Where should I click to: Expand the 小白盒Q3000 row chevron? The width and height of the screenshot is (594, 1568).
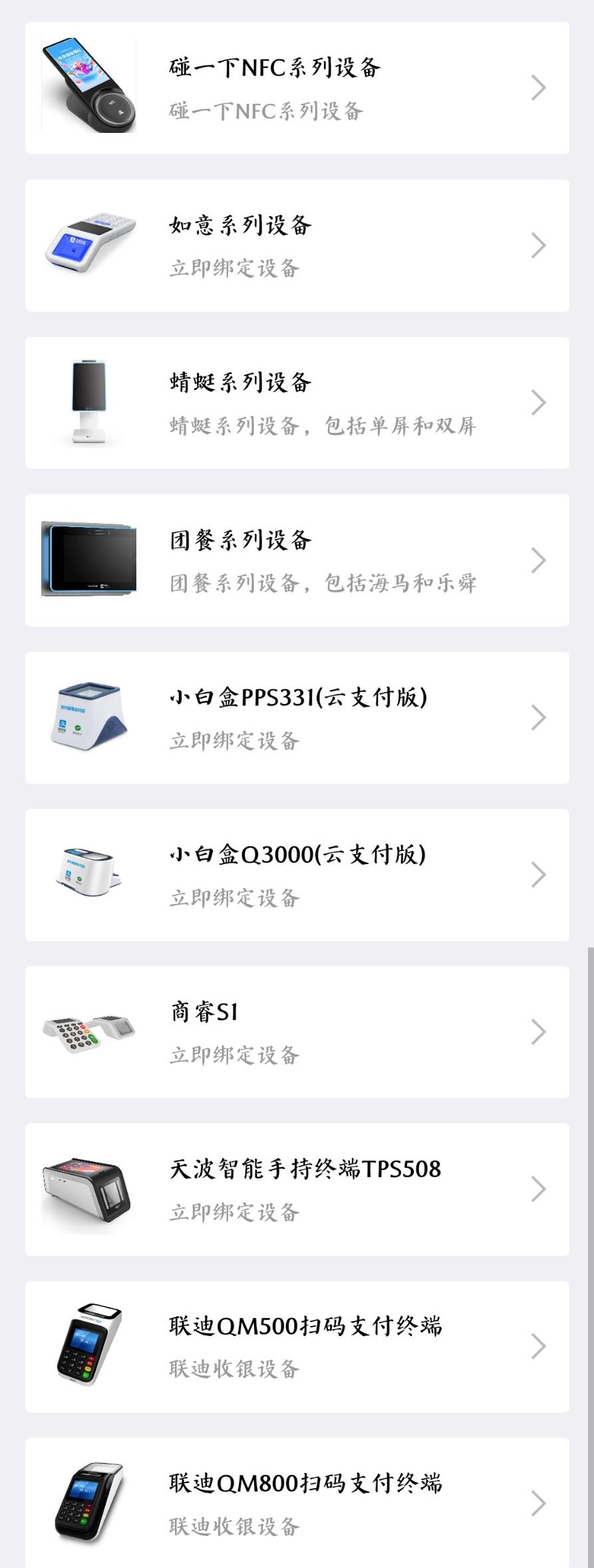coord(539,876)
